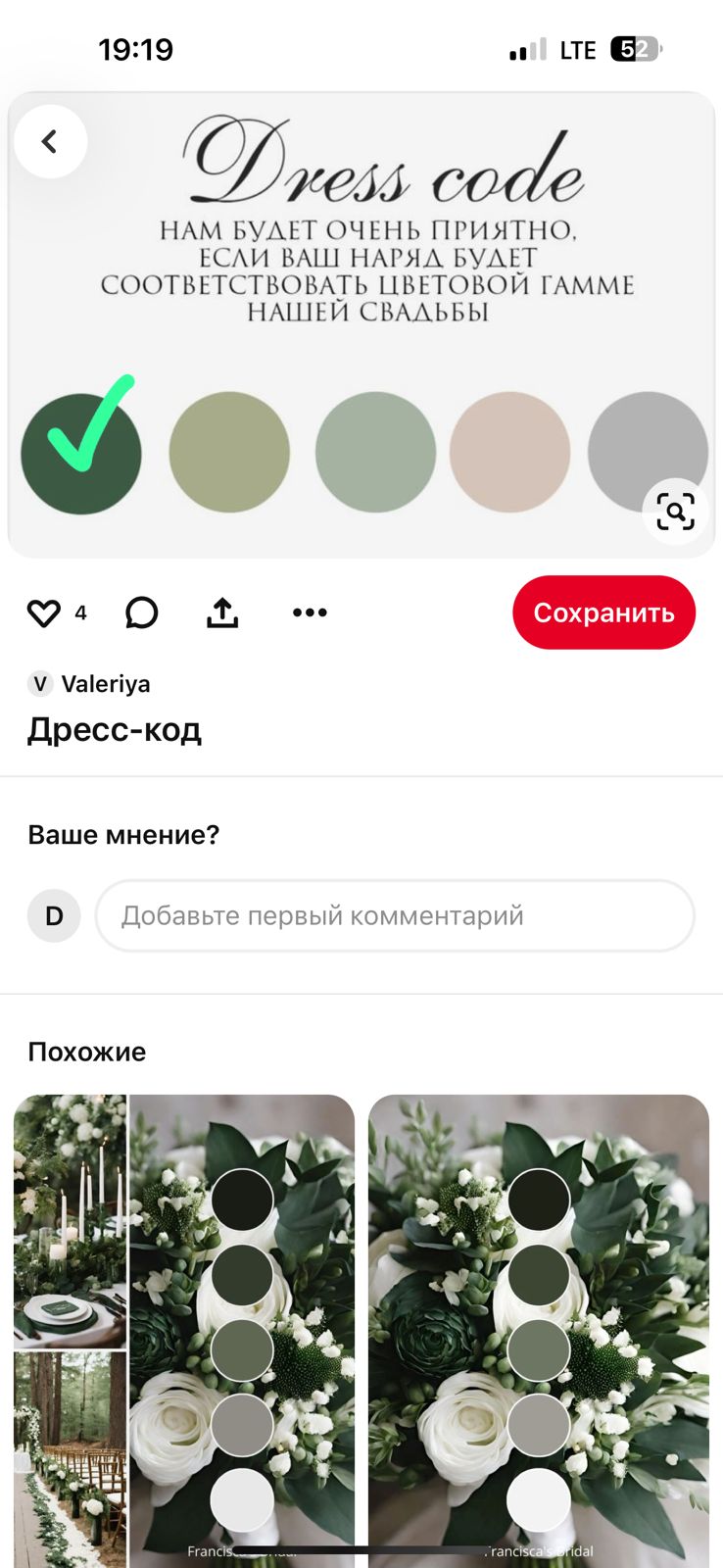Open the three-dots overflow menu
The height and width of the screenshot is (1568, 723).
pos(310,612)
